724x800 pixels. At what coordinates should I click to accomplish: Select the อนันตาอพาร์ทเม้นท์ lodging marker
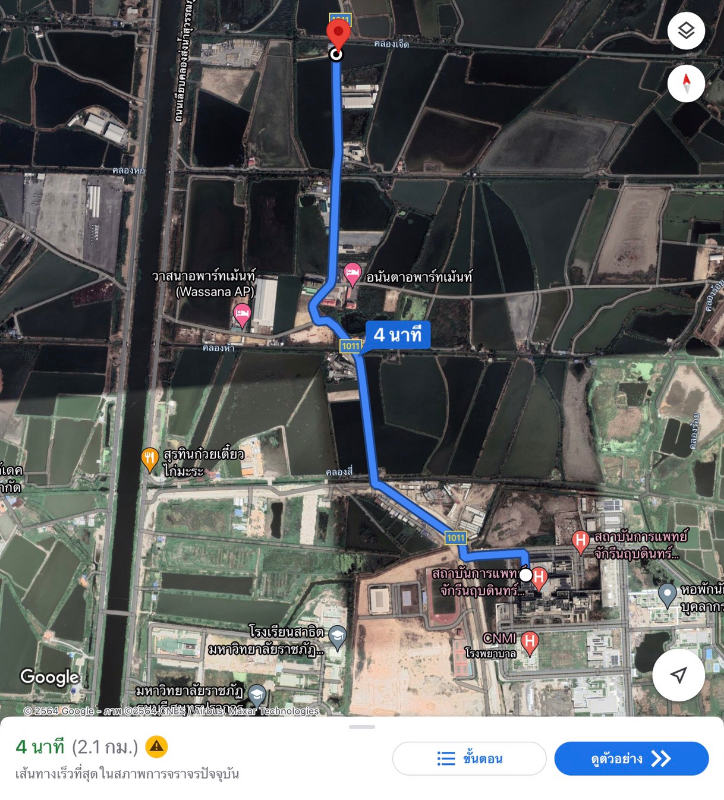352,273
